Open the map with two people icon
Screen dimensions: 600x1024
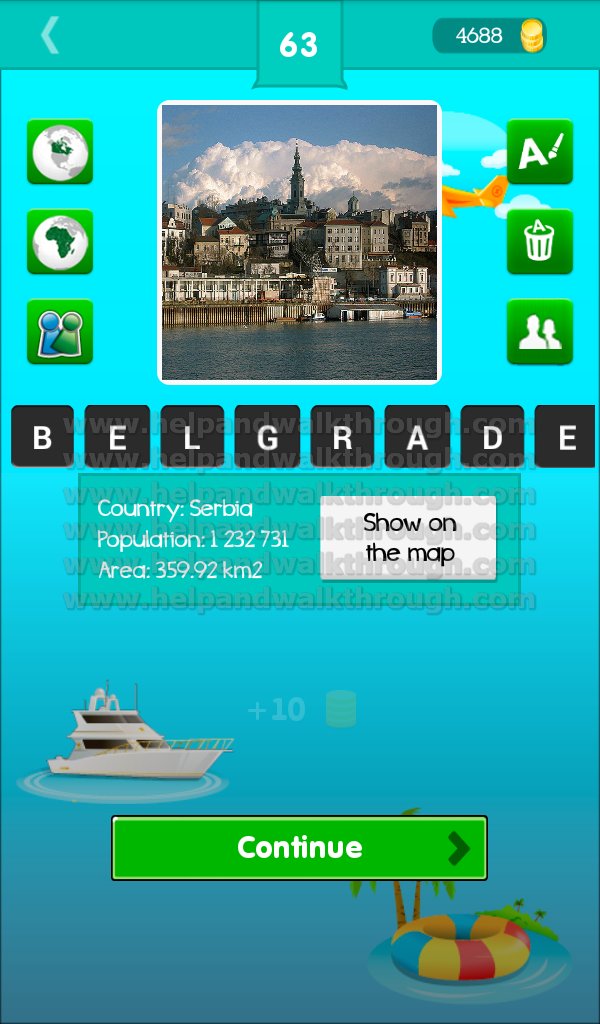(60, 332)
